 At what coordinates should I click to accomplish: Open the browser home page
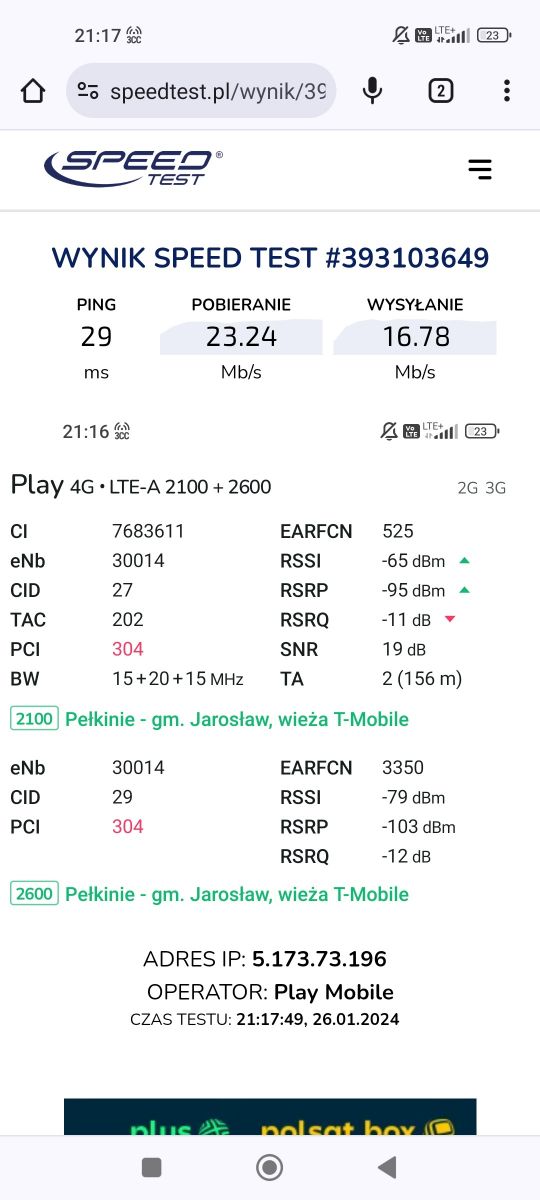[x=33, y=91]
